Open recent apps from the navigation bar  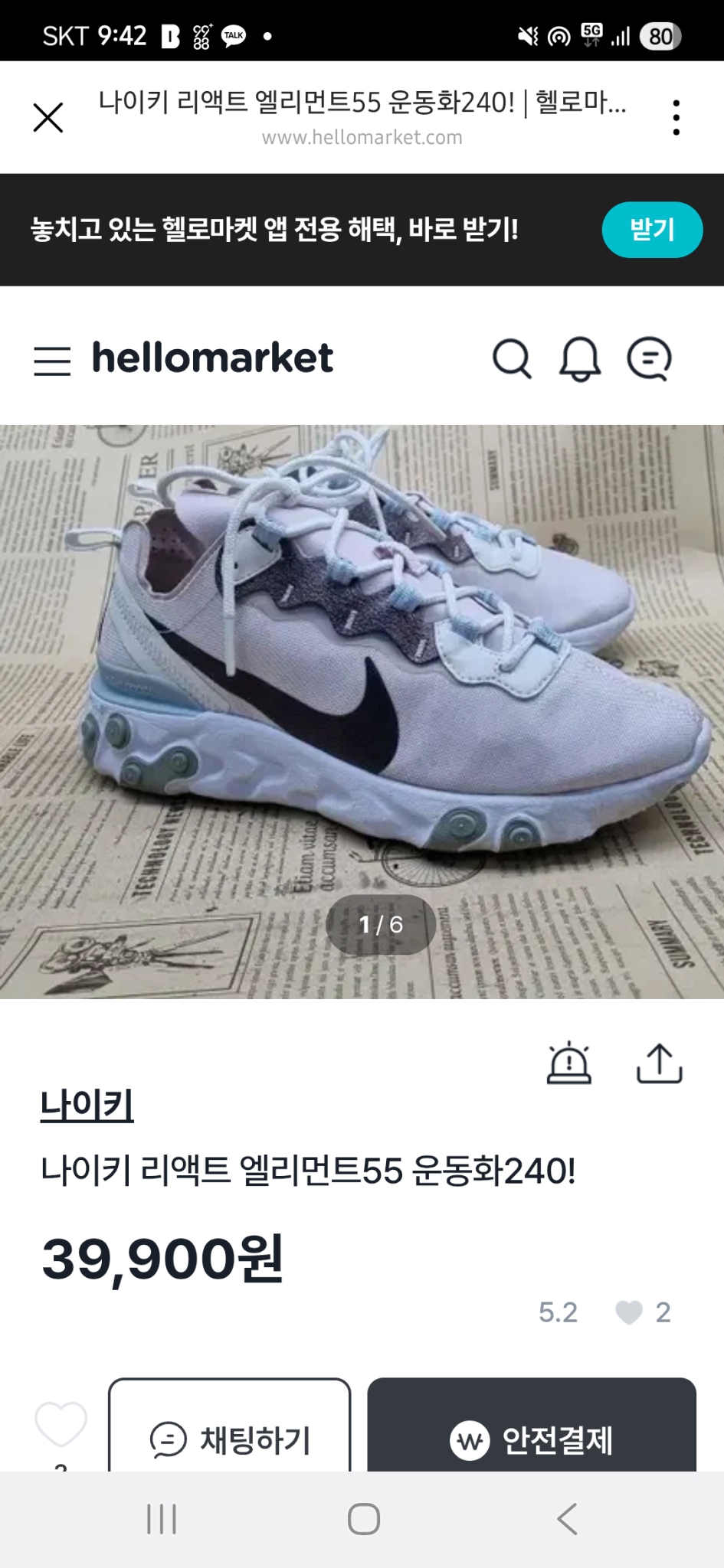[162, 1519]
